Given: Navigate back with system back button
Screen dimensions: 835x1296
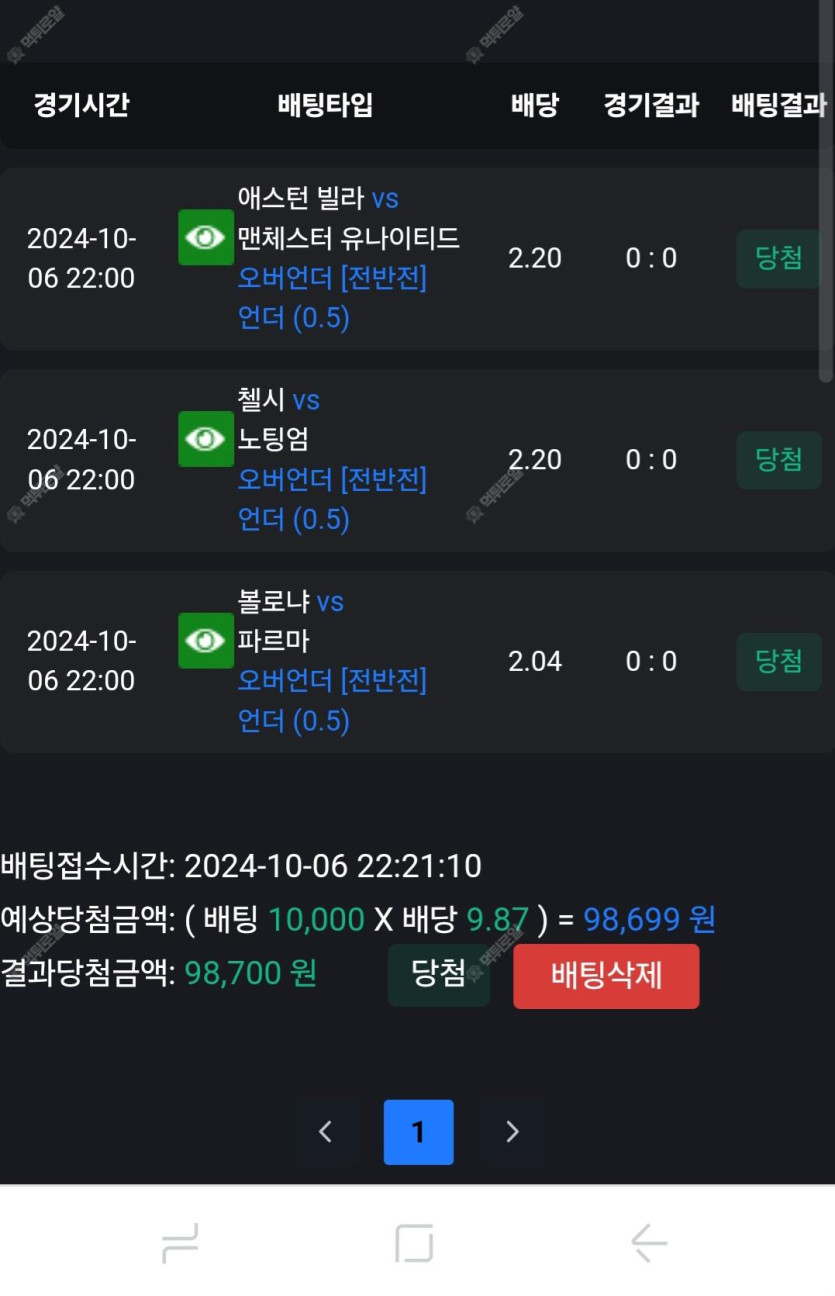Looking at the screenshot, I should [649, 1244].
